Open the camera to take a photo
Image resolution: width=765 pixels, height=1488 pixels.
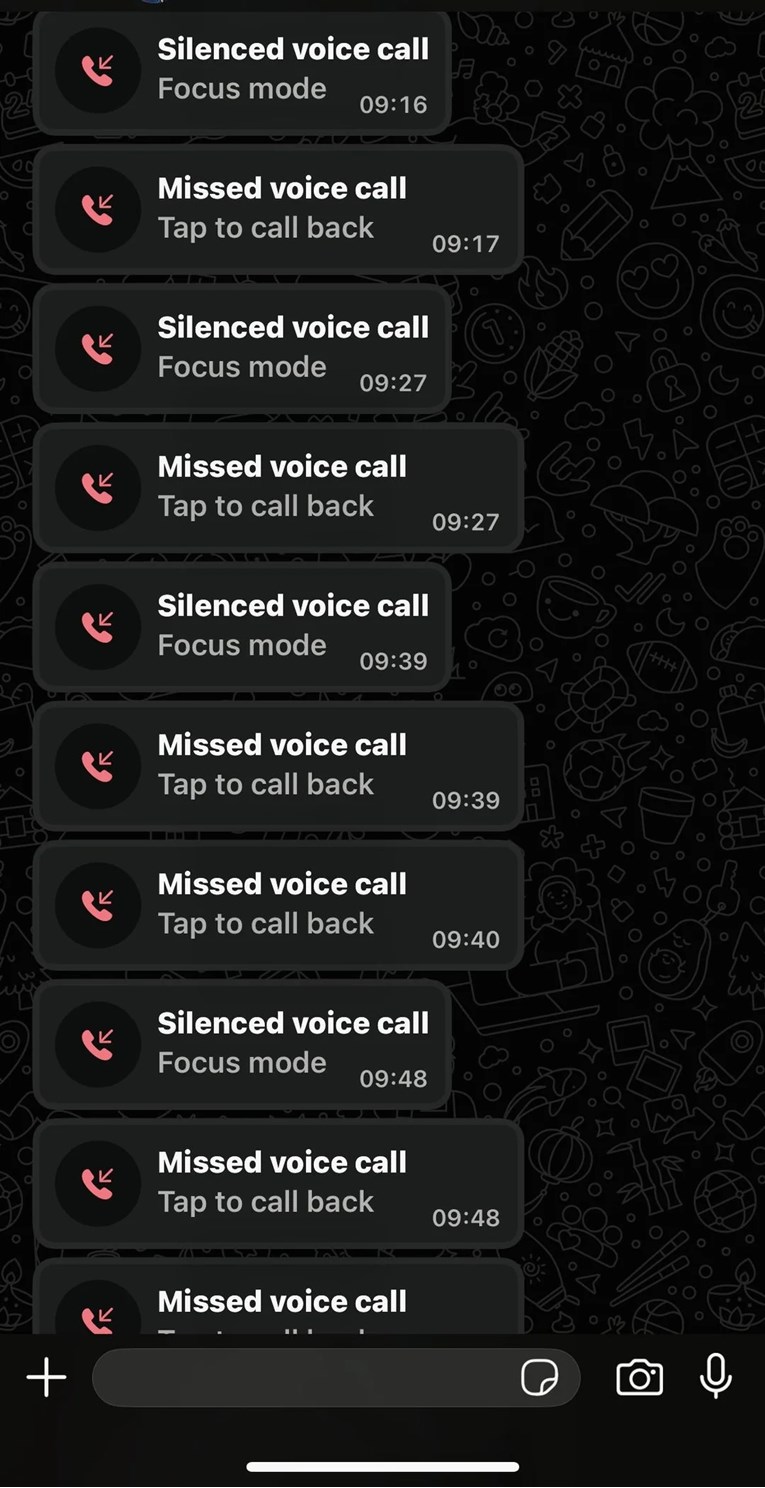pyautogui.click(x=639, y=1377)
